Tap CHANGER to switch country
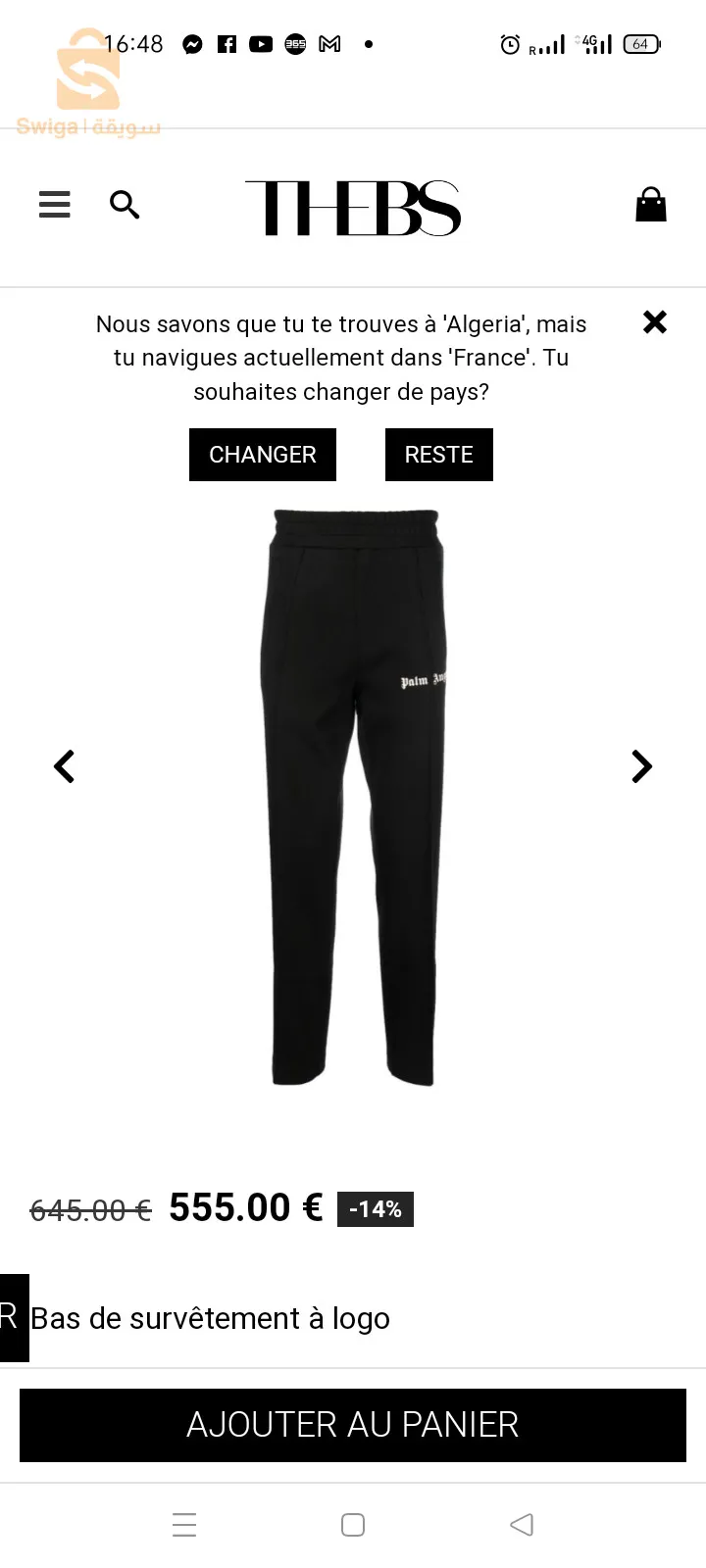706x1568 pixels. 263,455
